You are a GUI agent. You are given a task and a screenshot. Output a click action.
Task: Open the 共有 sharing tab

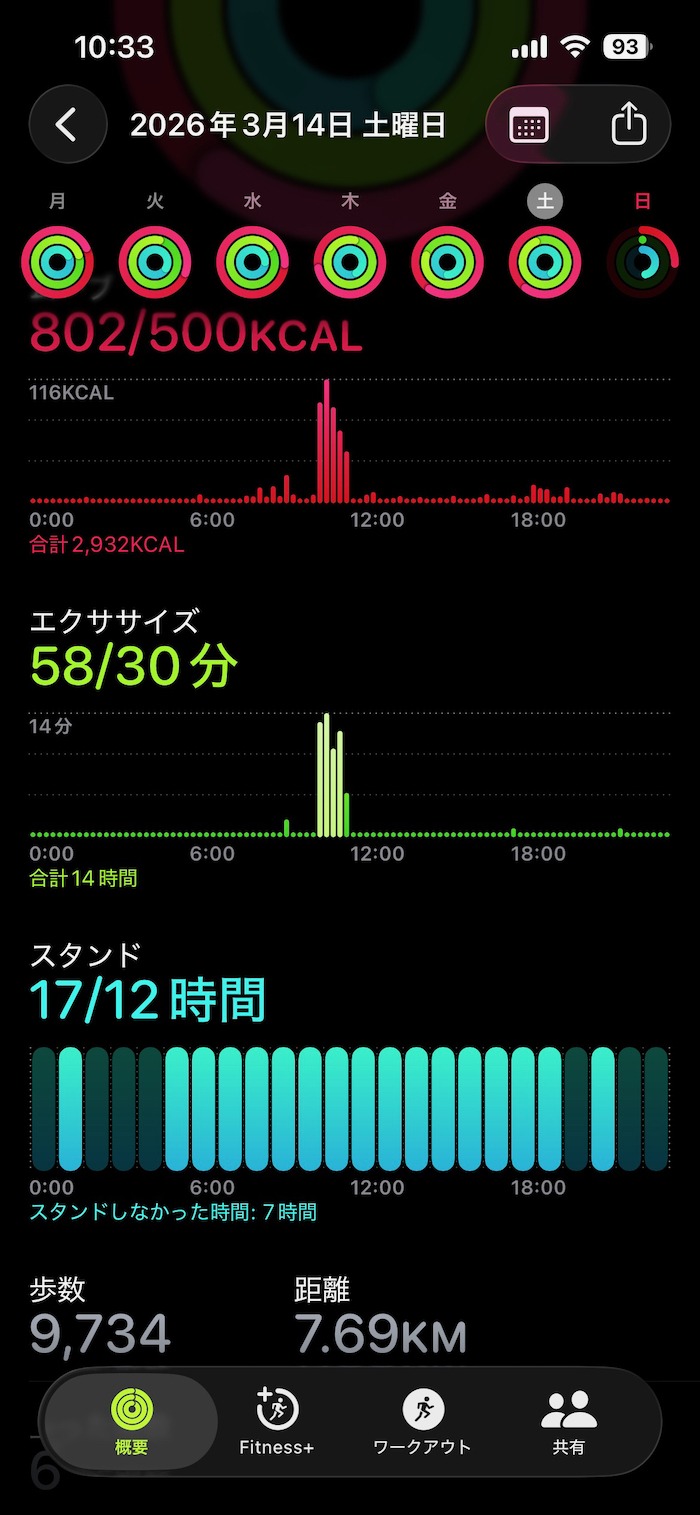[568, 1421]
